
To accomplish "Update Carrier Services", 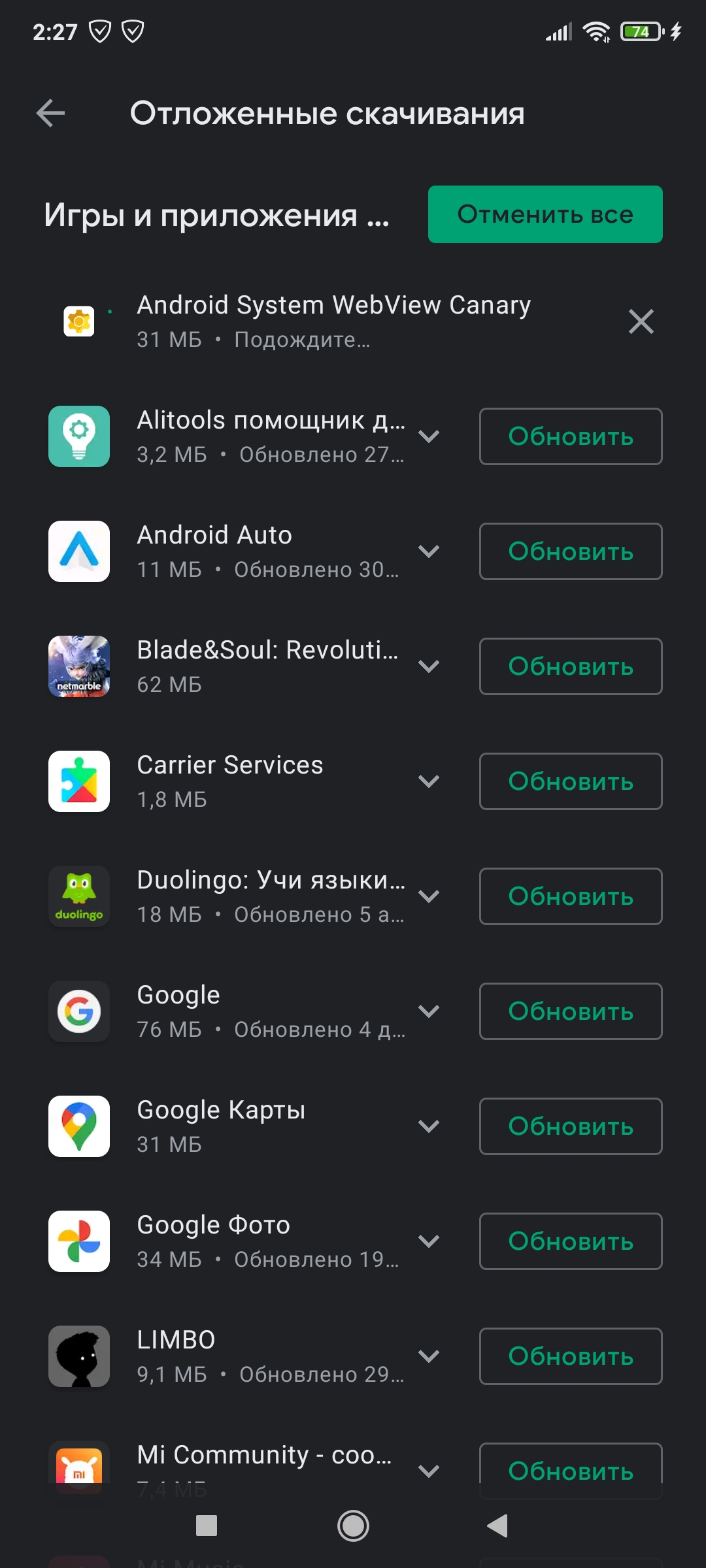I will click(x=570, y=781).
